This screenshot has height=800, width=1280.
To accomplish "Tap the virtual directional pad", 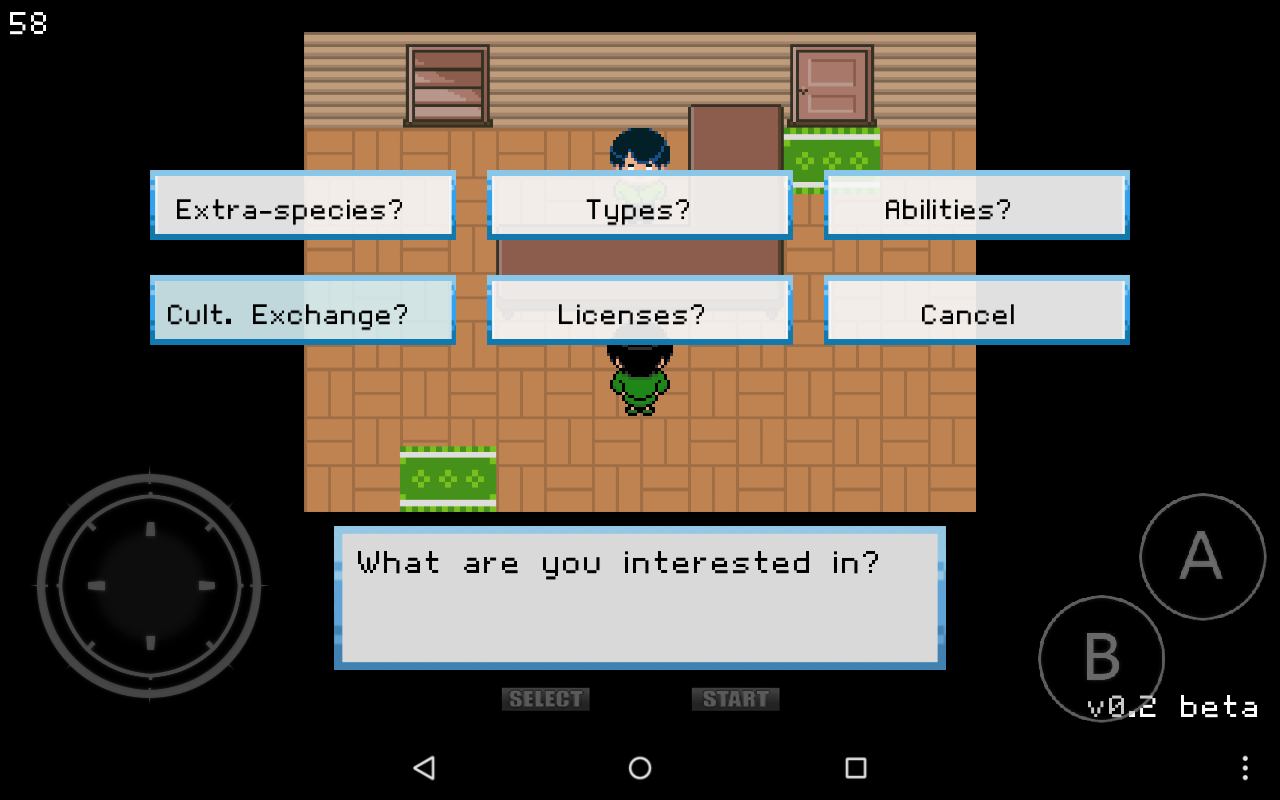I will pyautogui.click(x=150, y=585).
